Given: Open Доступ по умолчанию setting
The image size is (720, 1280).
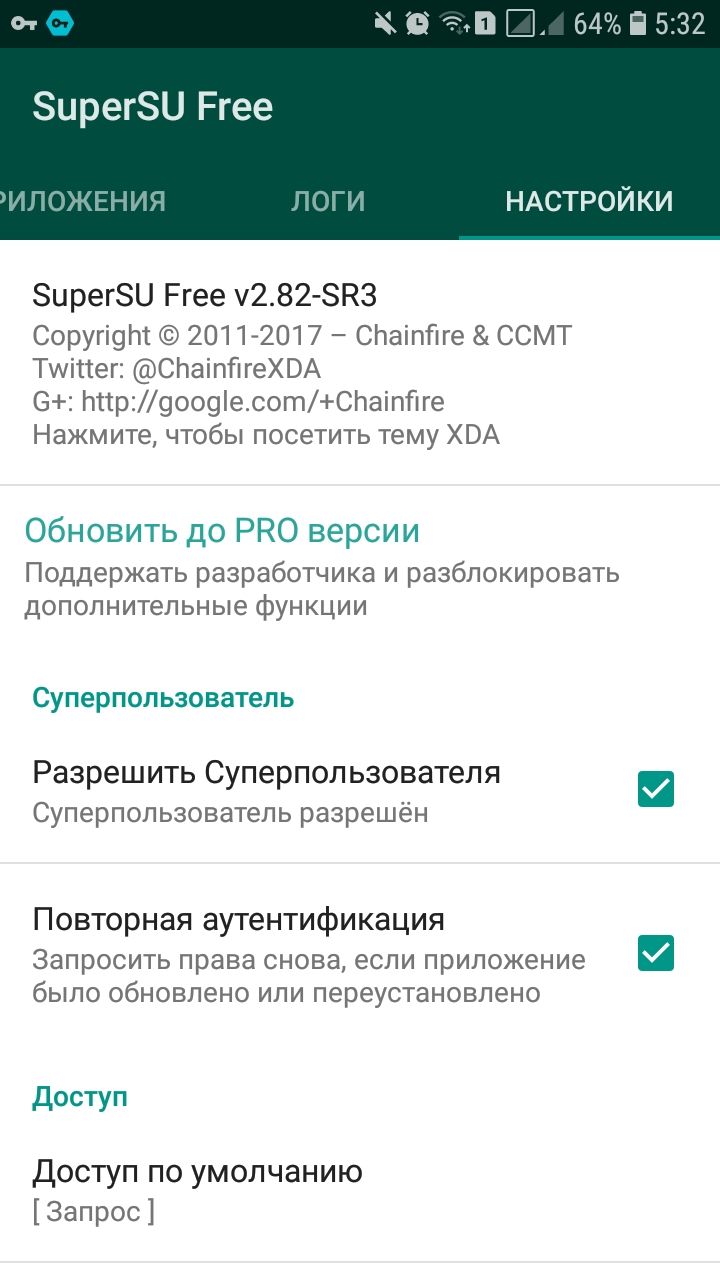Looking at the screenshot, I should pos(360,1190).
